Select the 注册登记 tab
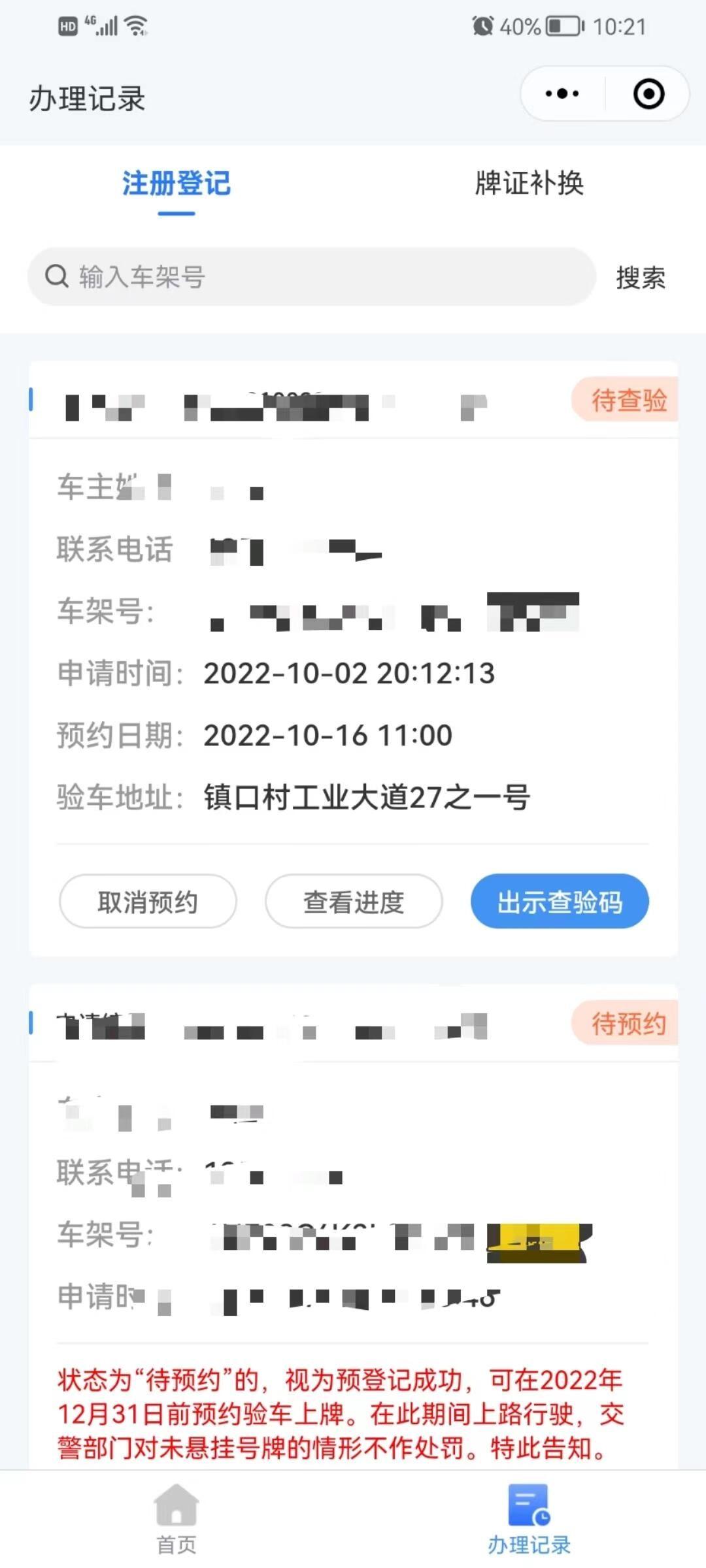Screen dimensions: 706x1568 [x=176, y=184]
